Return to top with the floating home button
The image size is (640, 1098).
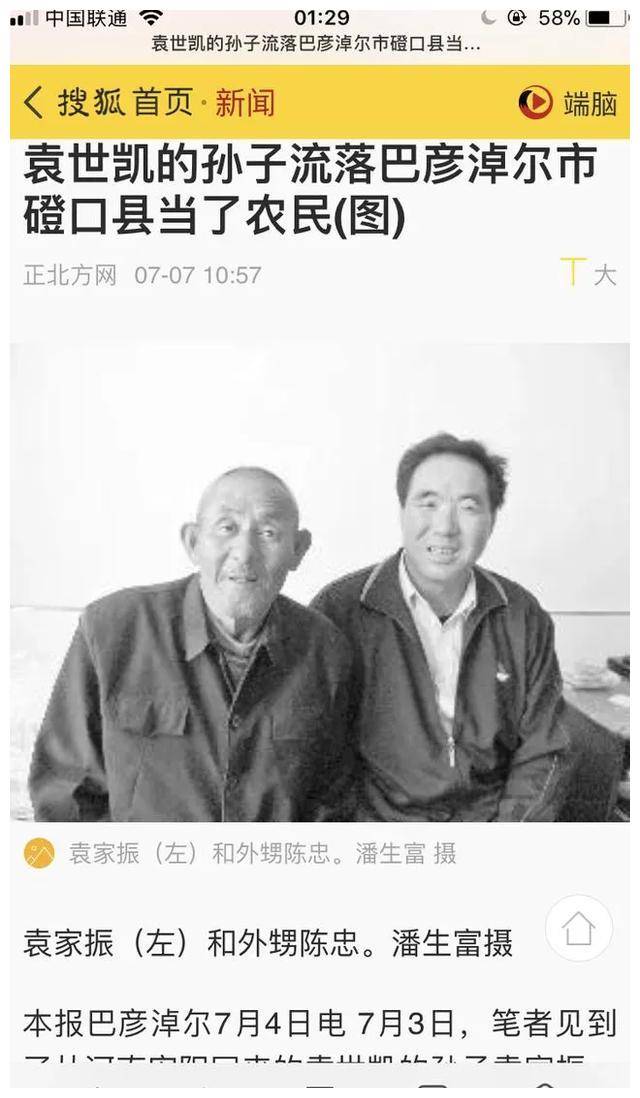(x=578, y=929)
